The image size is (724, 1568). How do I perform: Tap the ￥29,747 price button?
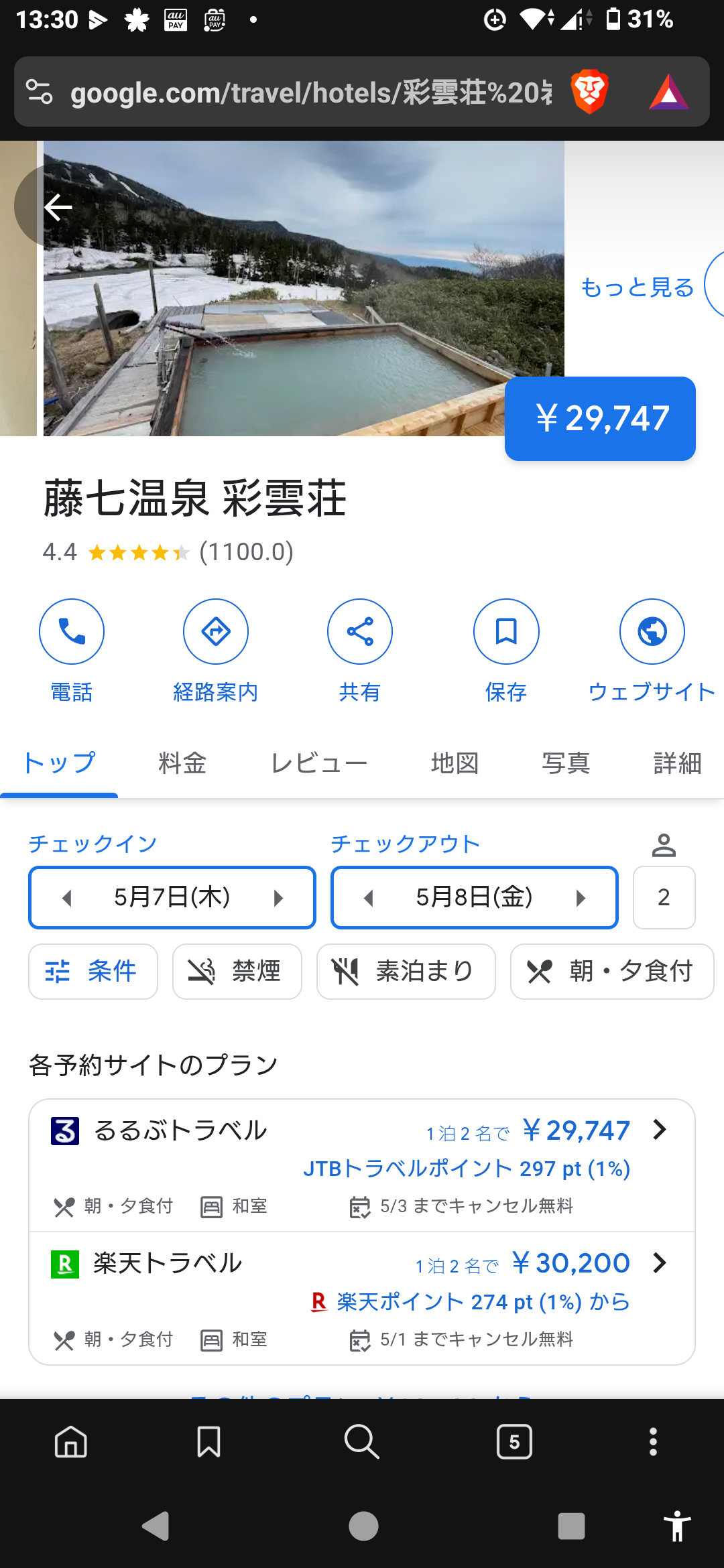tap(600, 419)
